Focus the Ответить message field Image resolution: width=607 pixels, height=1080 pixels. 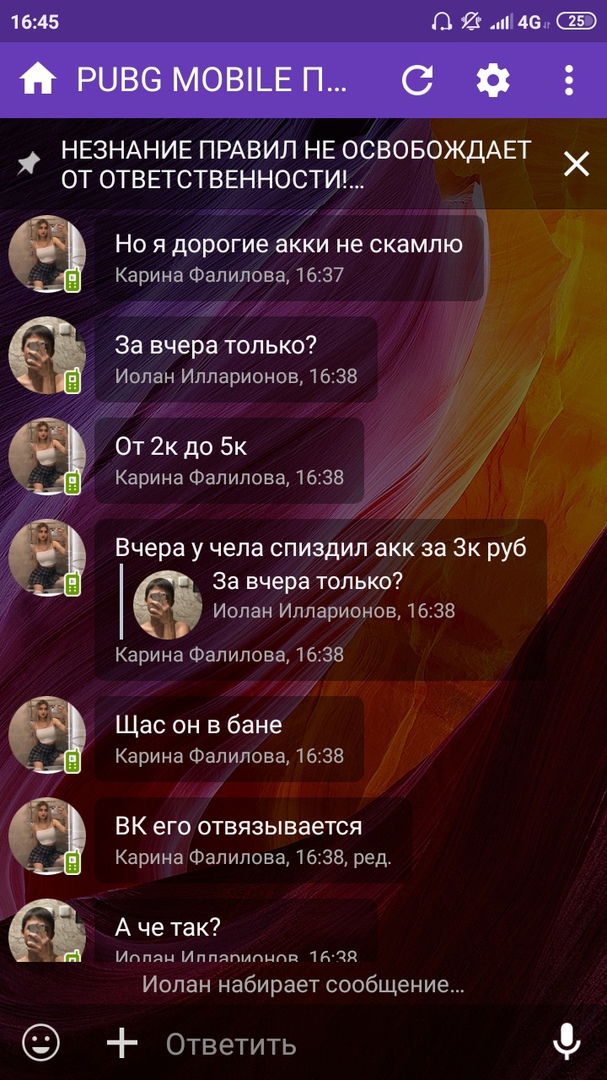(x=340, y=1044)
